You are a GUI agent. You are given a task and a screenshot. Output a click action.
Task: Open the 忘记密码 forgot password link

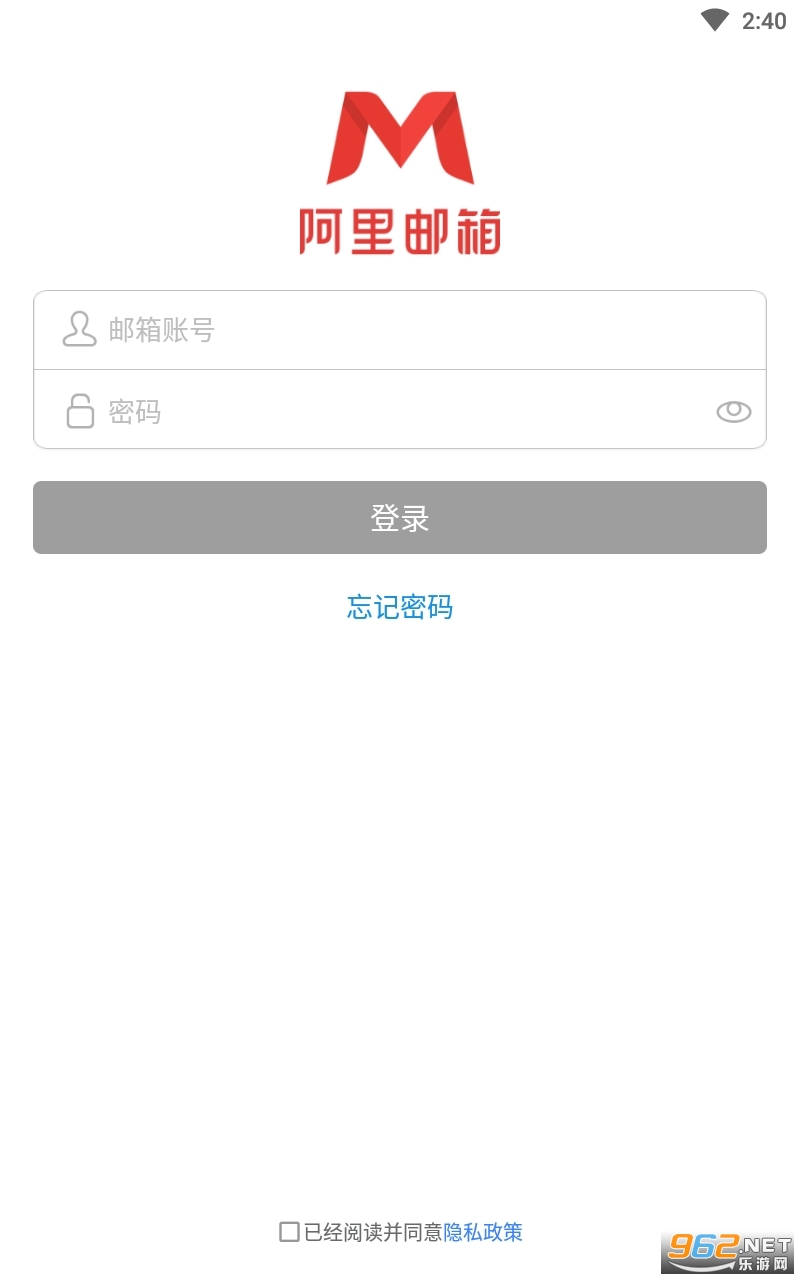tap(400, 607)
